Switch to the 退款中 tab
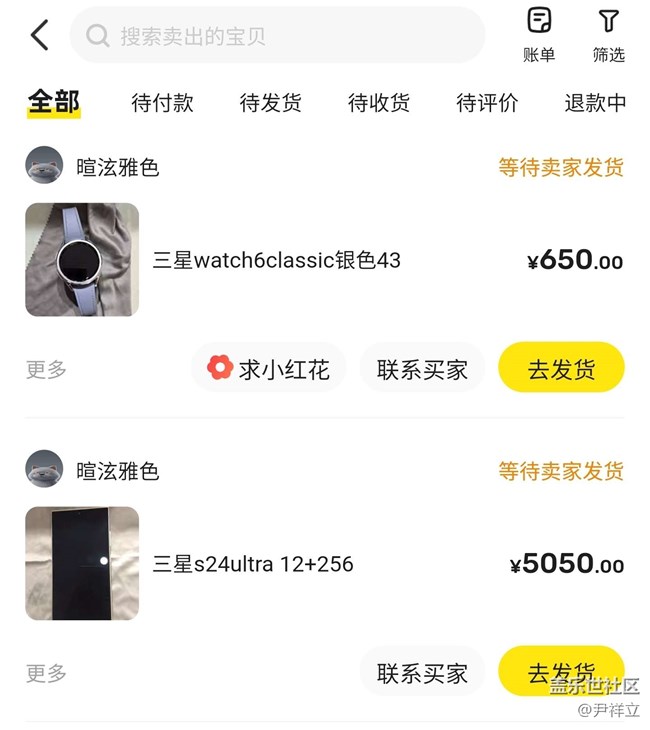 pyautogui.click(x=595, y=102)
